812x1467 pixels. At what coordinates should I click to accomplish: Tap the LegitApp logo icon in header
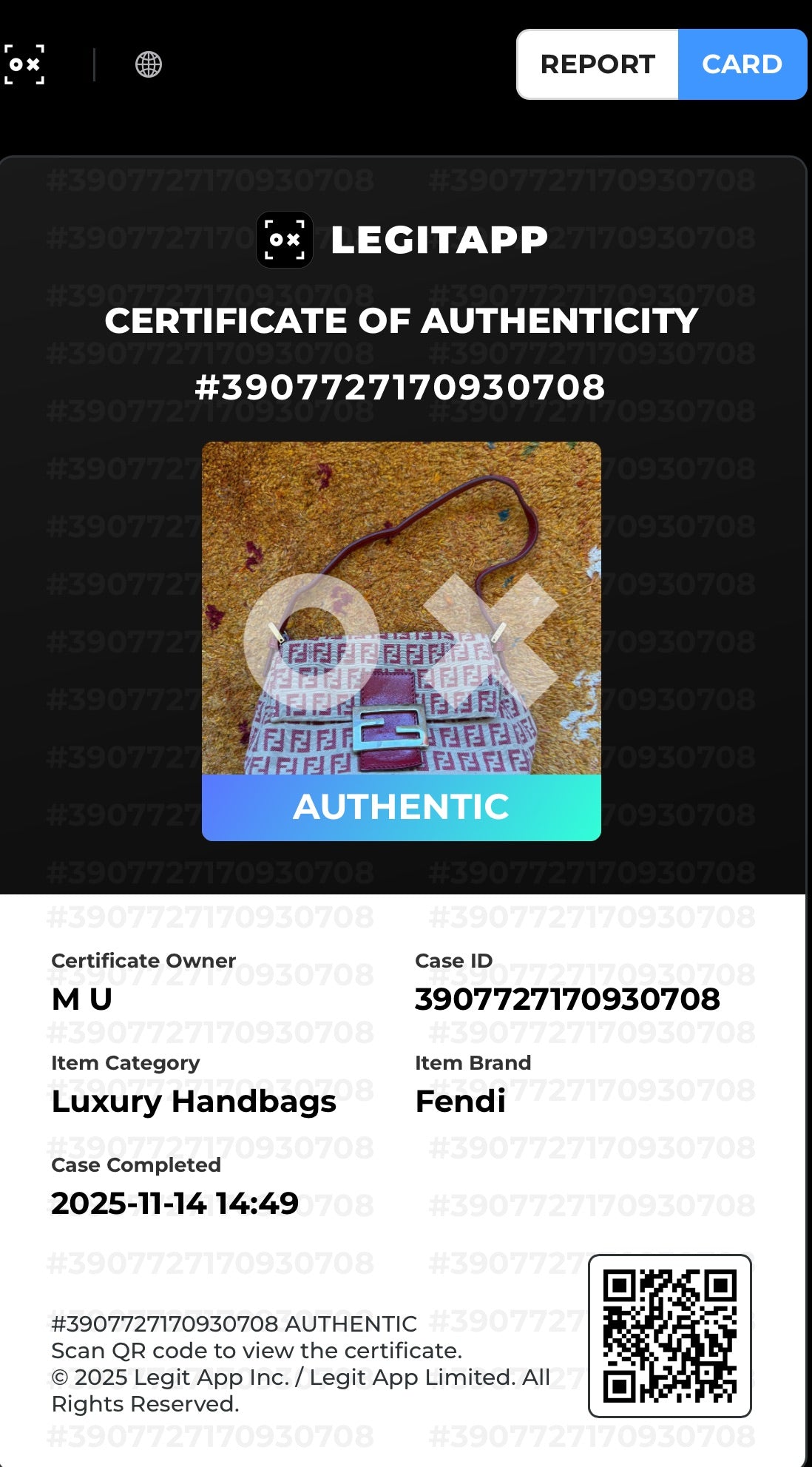(x=24, y=64)
